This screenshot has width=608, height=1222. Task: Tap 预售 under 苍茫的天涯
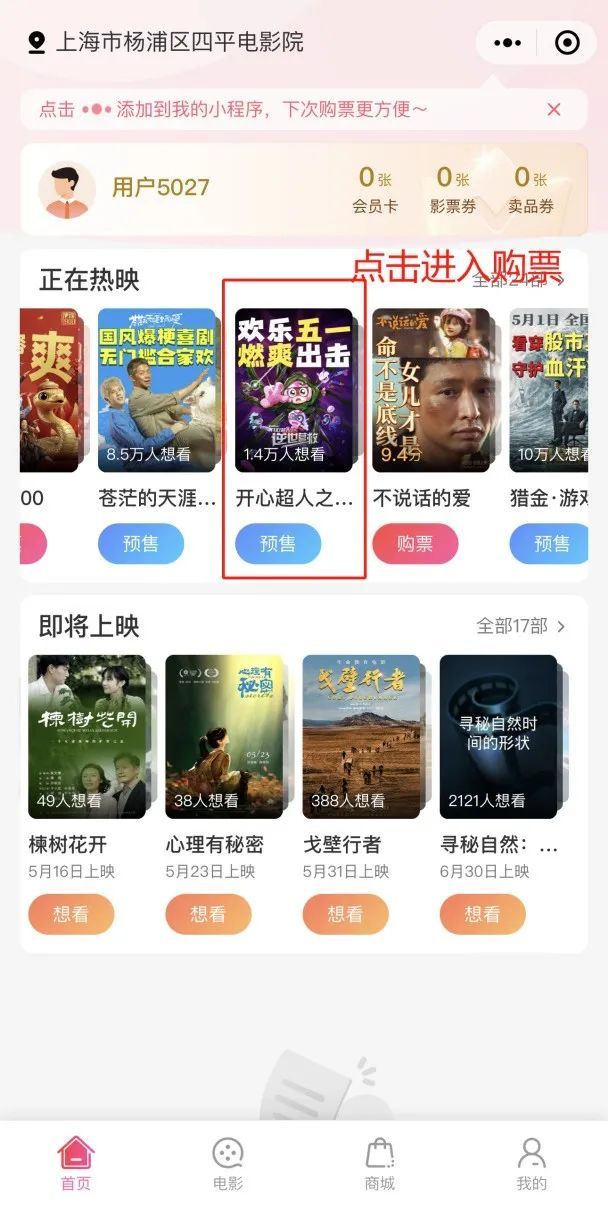(141, 544)
